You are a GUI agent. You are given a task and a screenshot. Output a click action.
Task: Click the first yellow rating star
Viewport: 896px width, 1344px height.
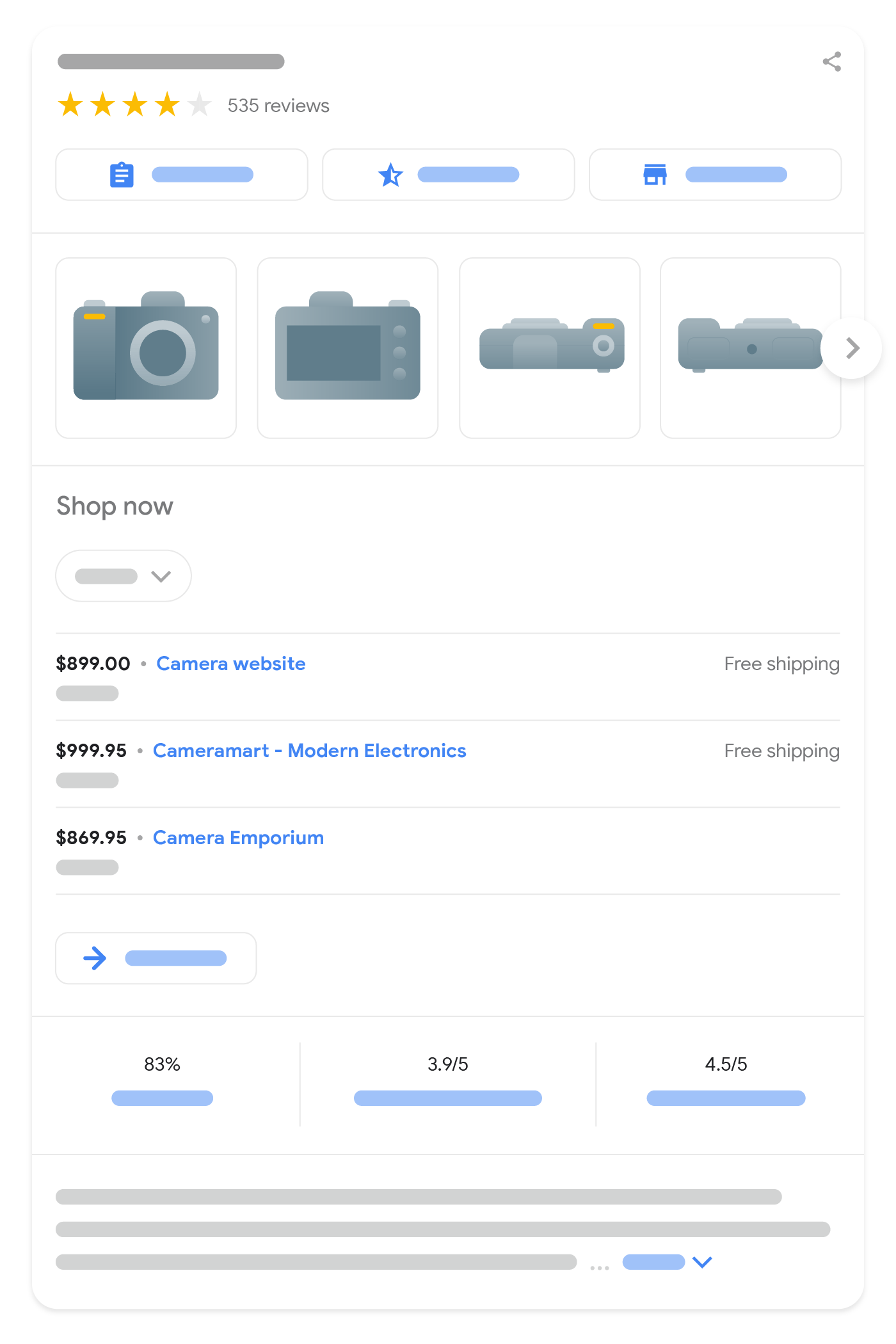[70, 104]
